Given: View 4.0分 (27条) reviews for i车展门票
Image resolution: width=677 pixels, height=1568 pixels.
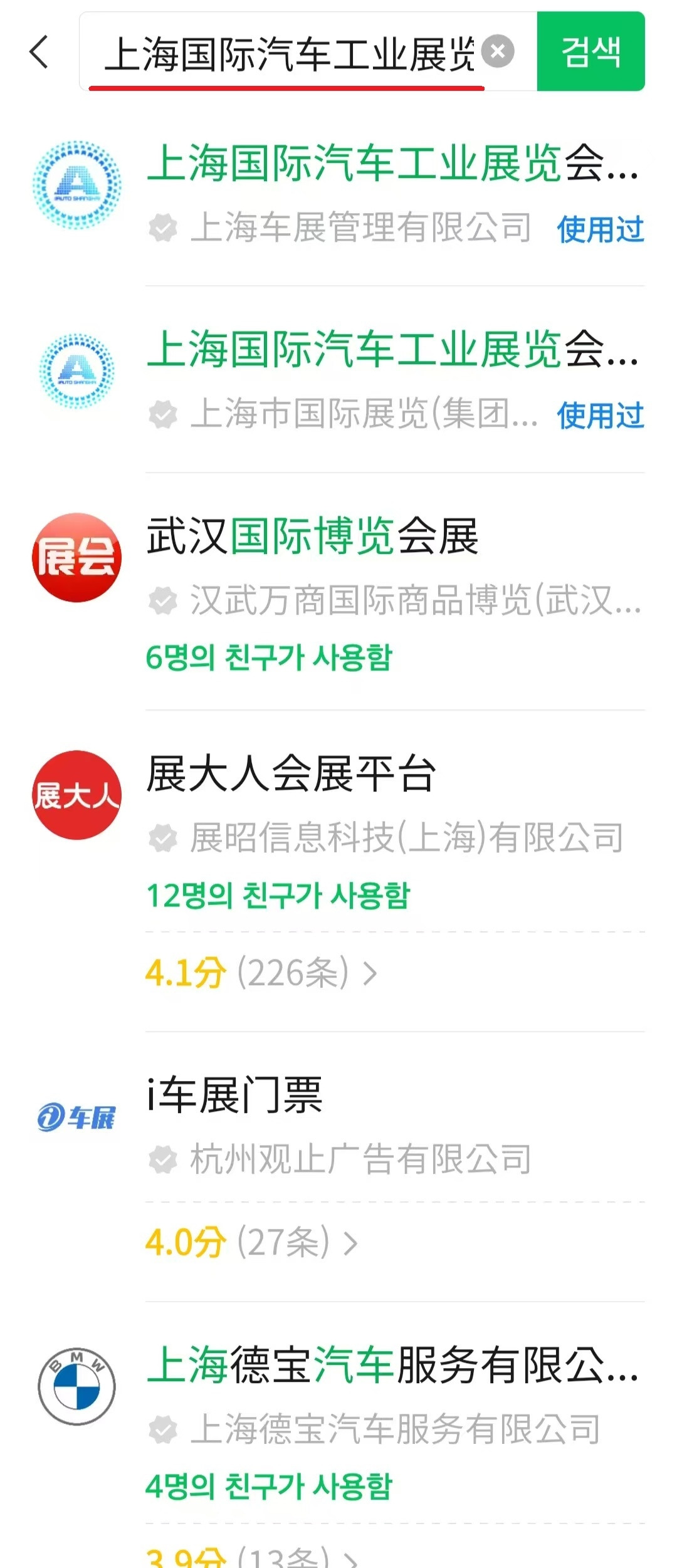Looking at the screenshot, I should 251,1242.
